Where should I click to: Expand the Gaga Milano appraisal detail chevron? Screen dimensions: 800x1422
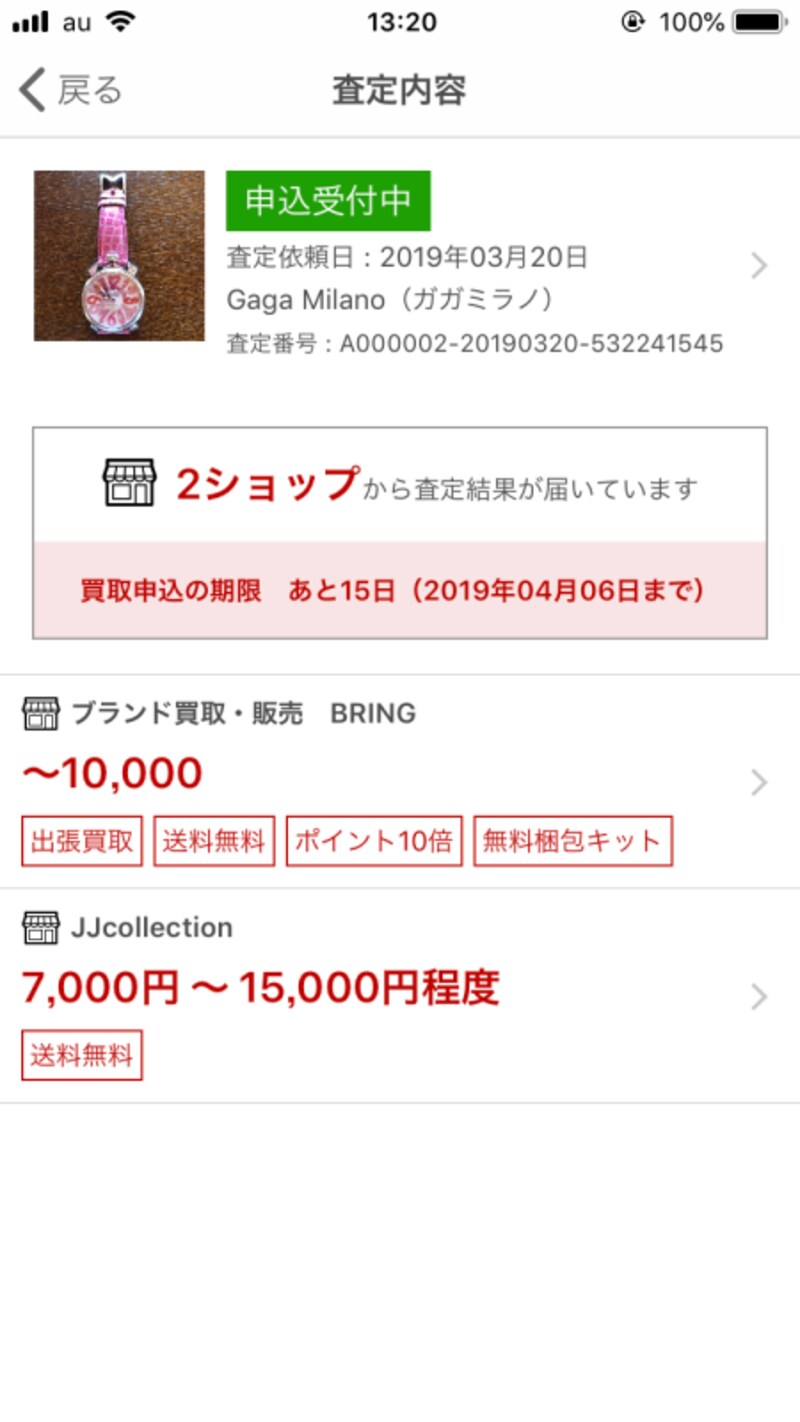758,266
